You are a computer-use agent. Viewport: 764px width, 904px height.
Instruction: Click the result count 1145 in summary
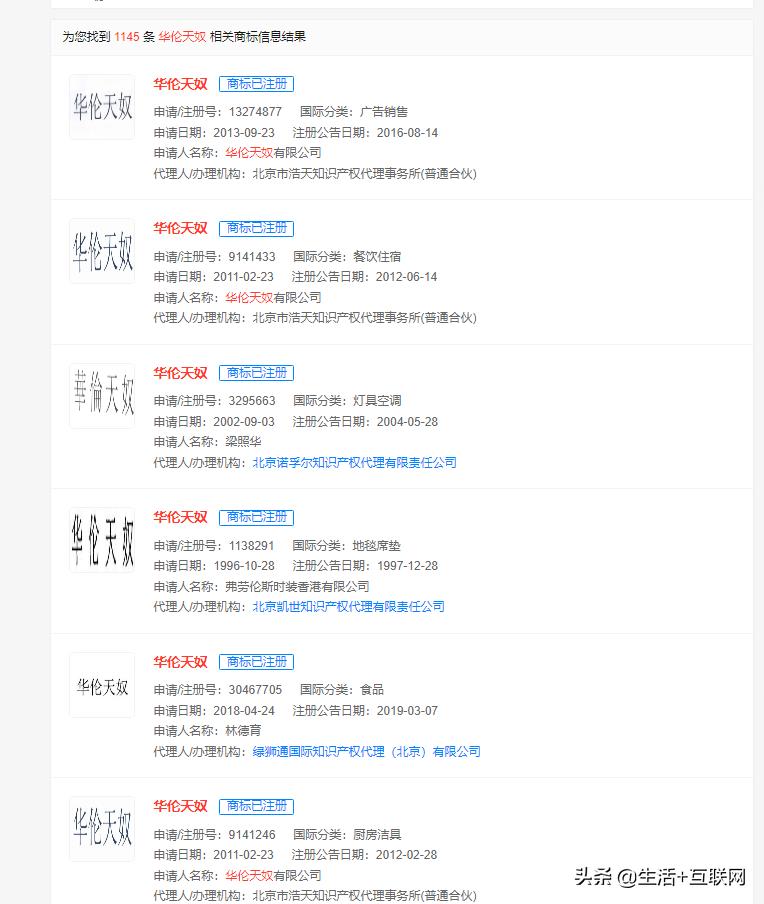click(127, 36)
